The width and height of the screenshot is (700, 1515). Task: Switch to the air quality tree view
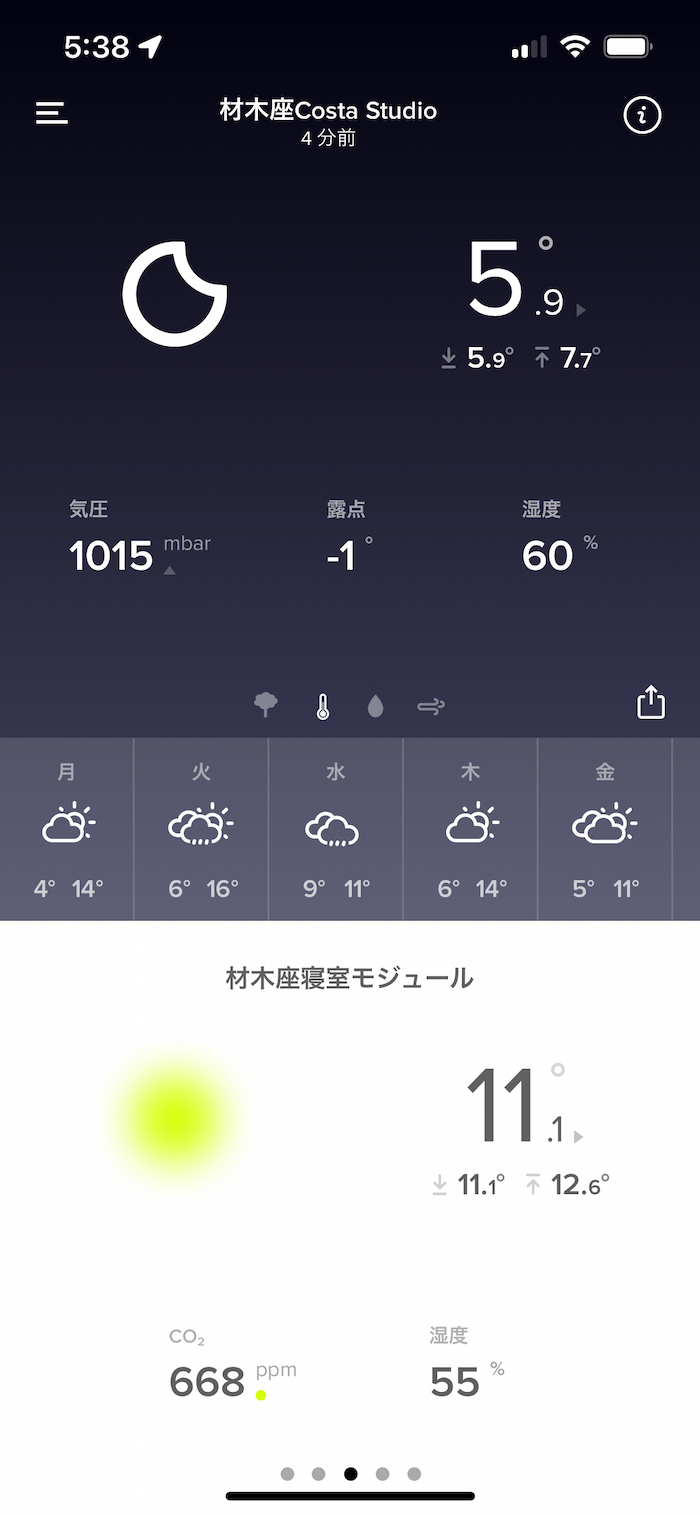[x=266, y=706]
